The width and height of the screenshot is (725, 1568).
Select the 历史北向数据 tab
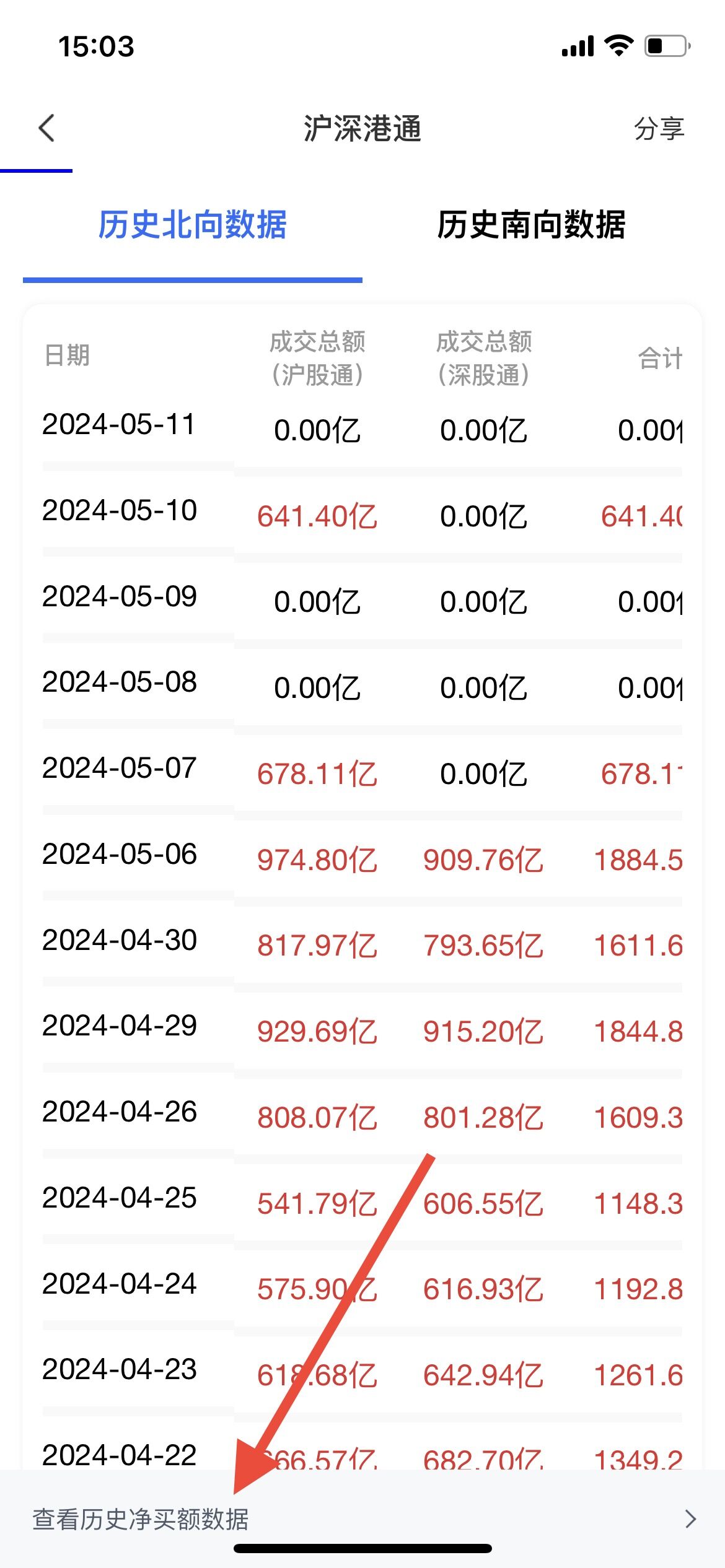(192, 225)
